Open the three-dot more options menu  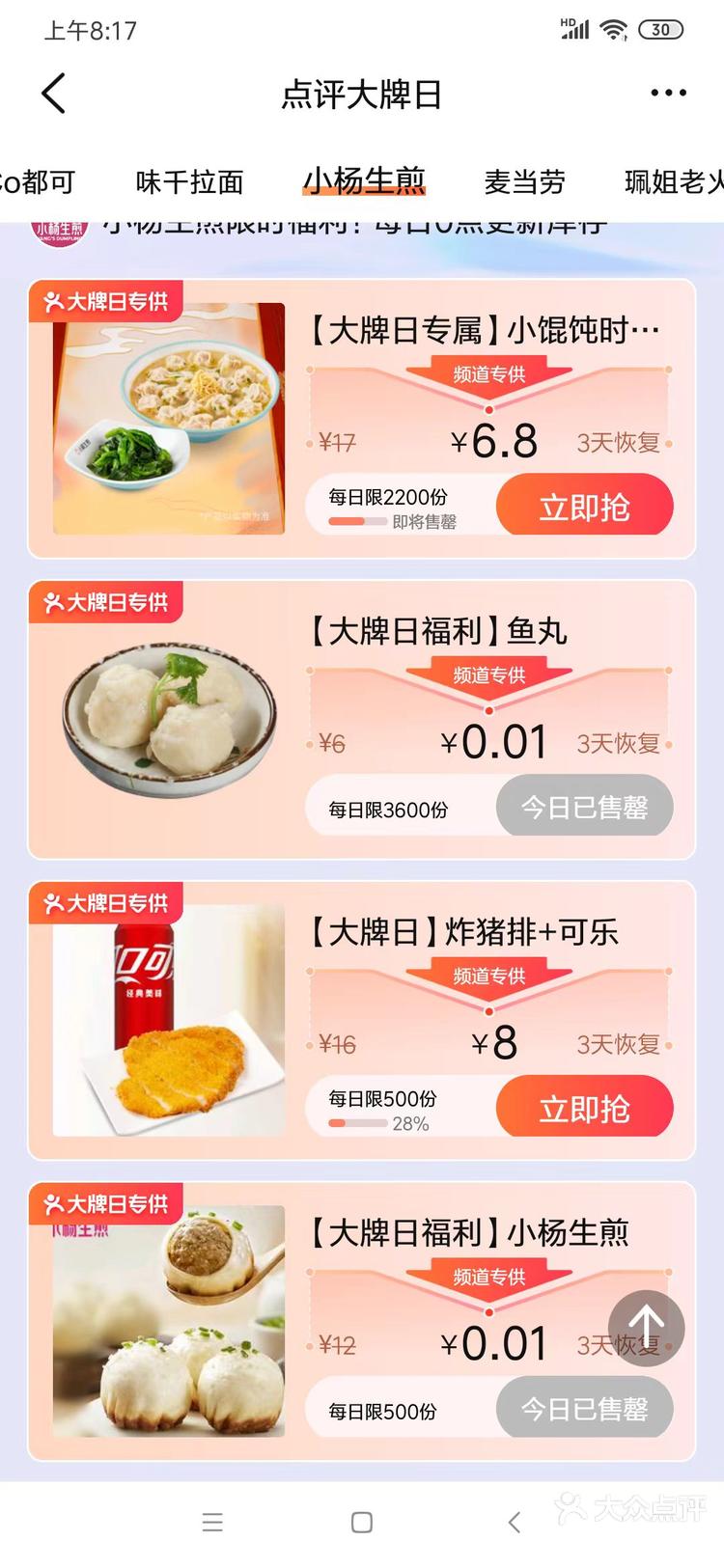(x=668, y=92)
